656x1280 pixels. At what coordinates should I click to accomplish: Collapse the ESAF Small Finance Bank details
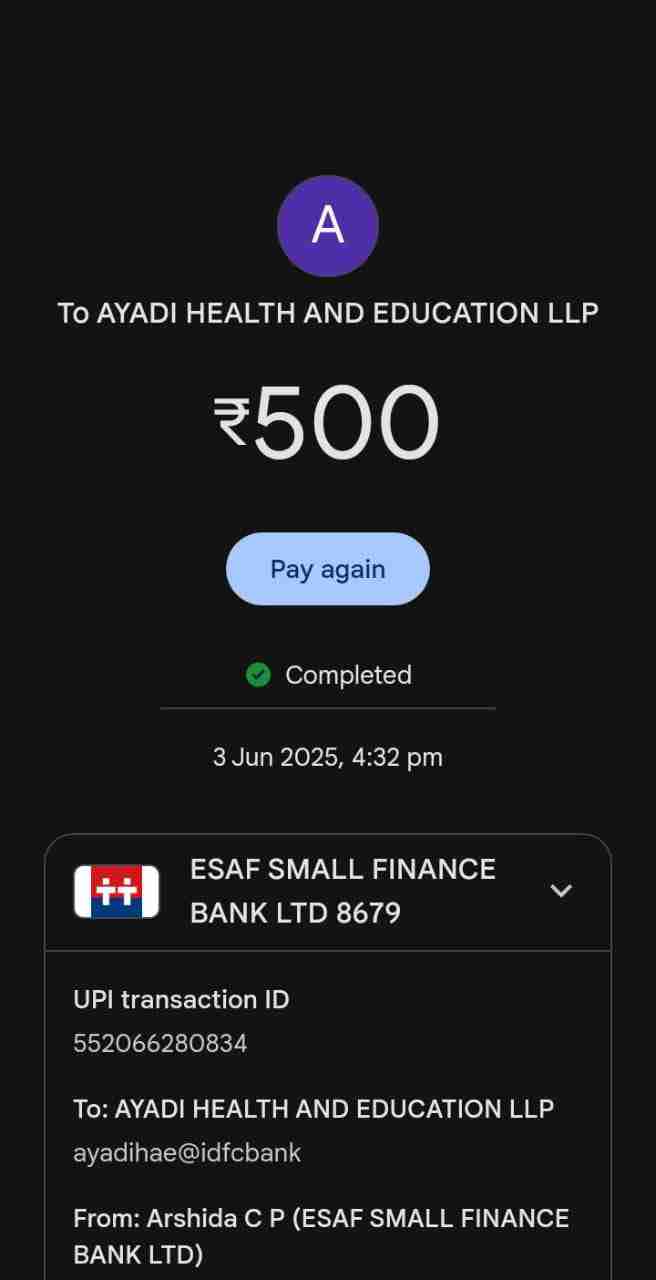pos(561,890)
